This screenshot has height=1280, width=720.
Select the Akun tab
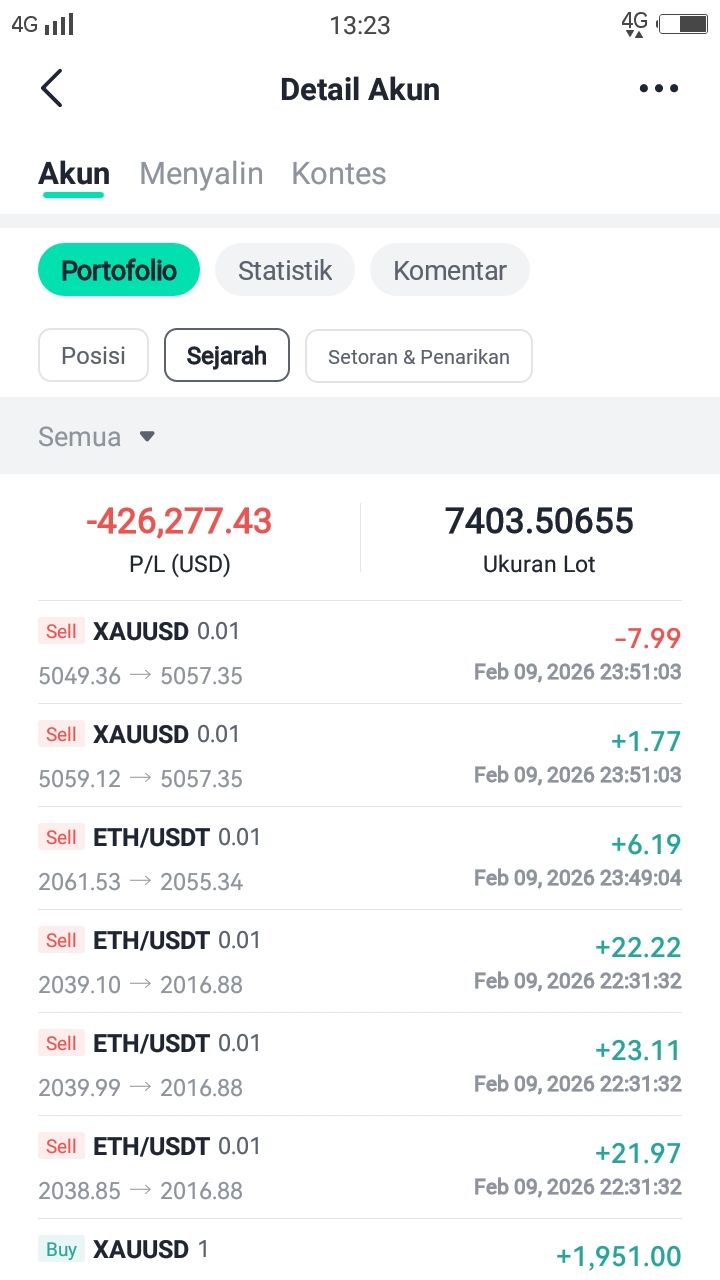74,174
